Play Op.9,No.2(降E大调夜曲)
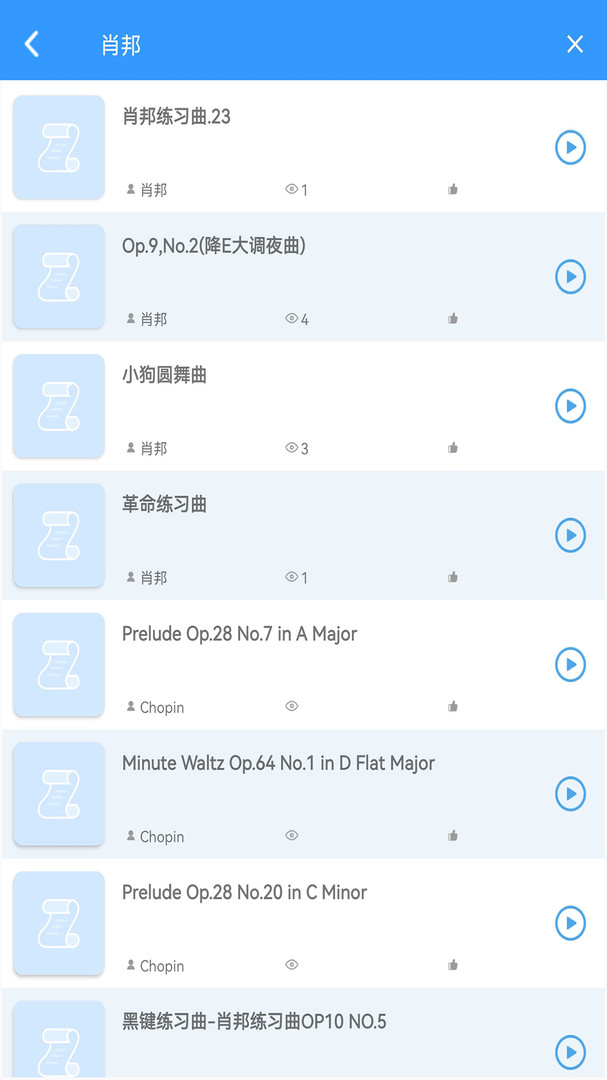The image size is (607, 1080). pyautogui.click(x=570, y=277)
